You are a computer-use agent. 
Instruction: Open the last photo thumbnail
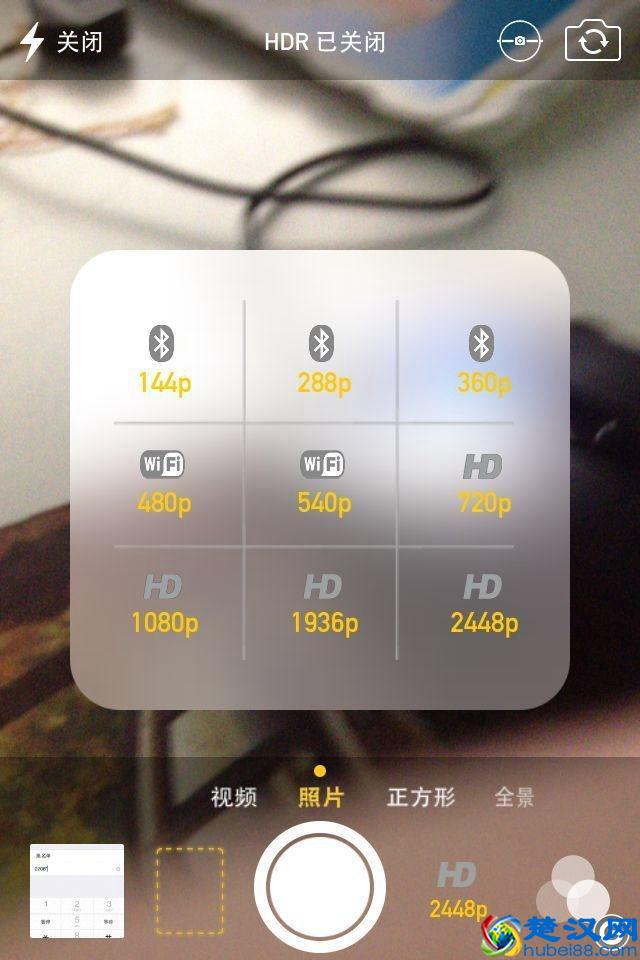77,890
